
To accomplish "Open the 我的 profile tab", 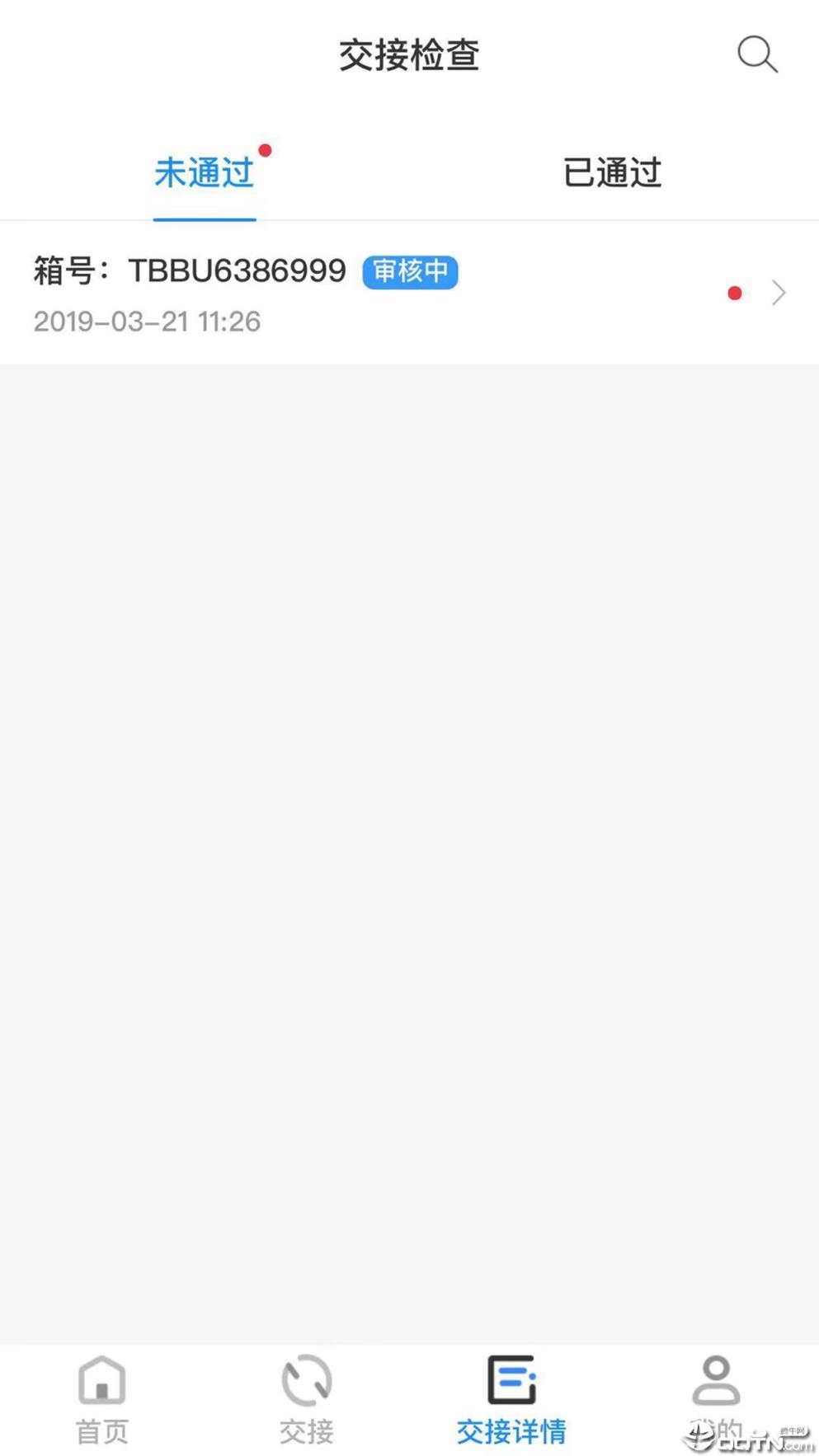I will click(715, 1400).
